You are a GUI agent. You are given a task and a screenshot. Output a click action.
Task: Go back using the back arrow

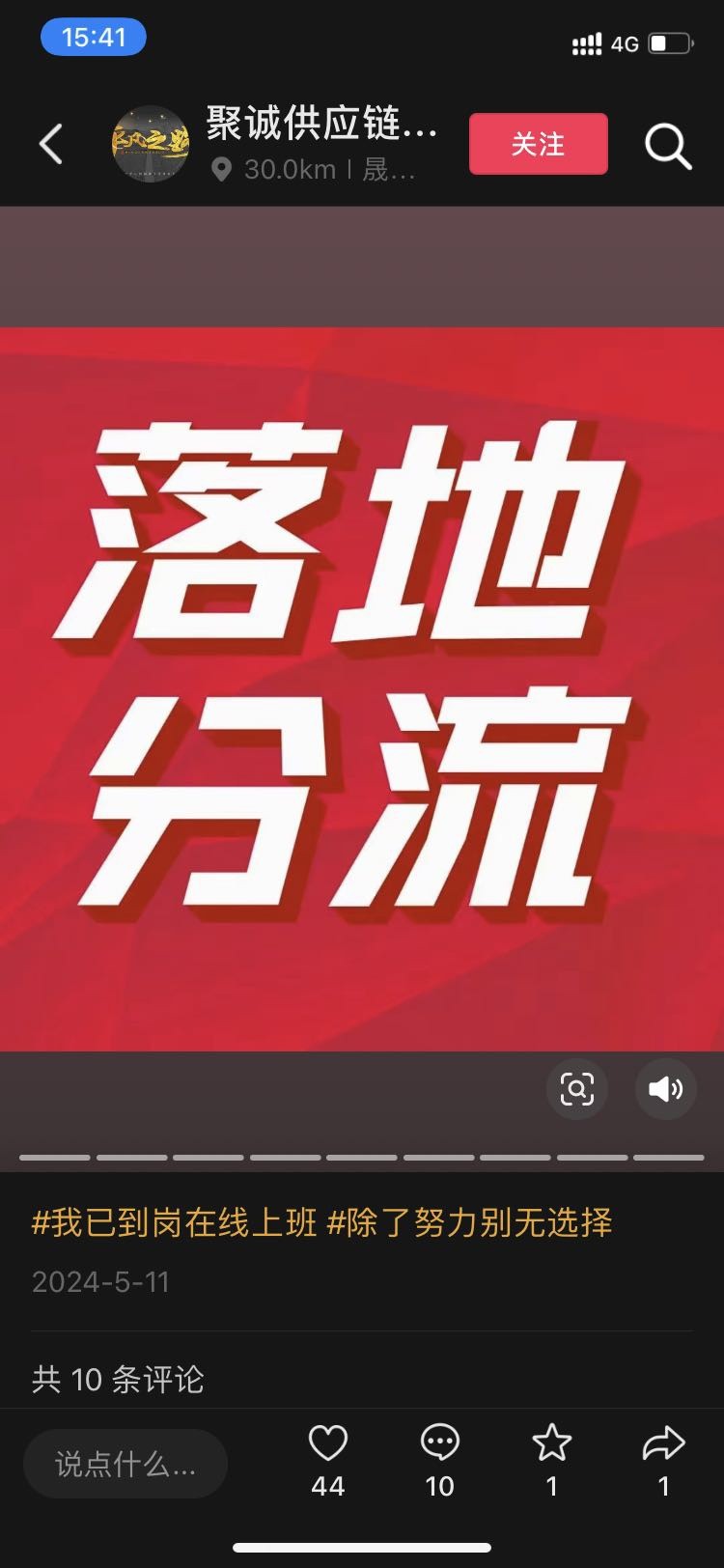(x=51, y=144)
